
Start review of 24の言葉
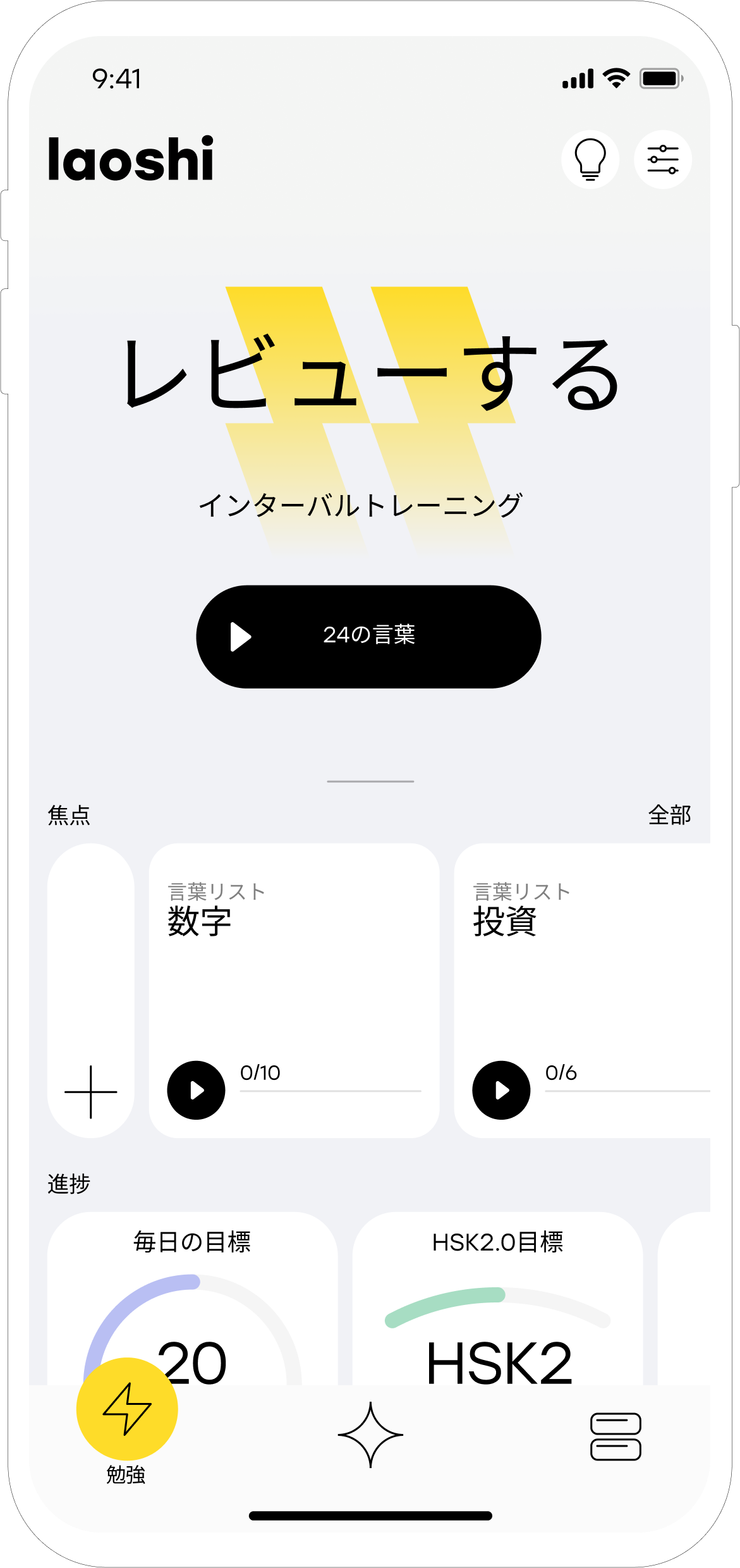368,636
